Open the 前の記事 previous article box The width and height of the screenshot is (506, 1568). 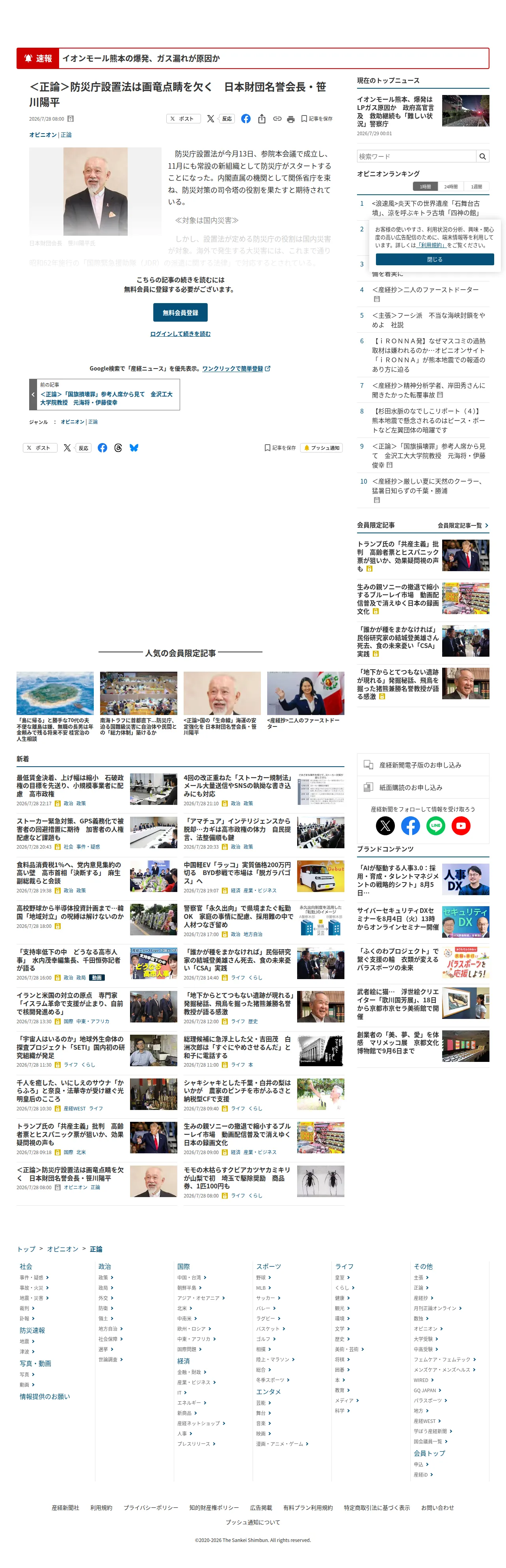[x=104, y=395]
